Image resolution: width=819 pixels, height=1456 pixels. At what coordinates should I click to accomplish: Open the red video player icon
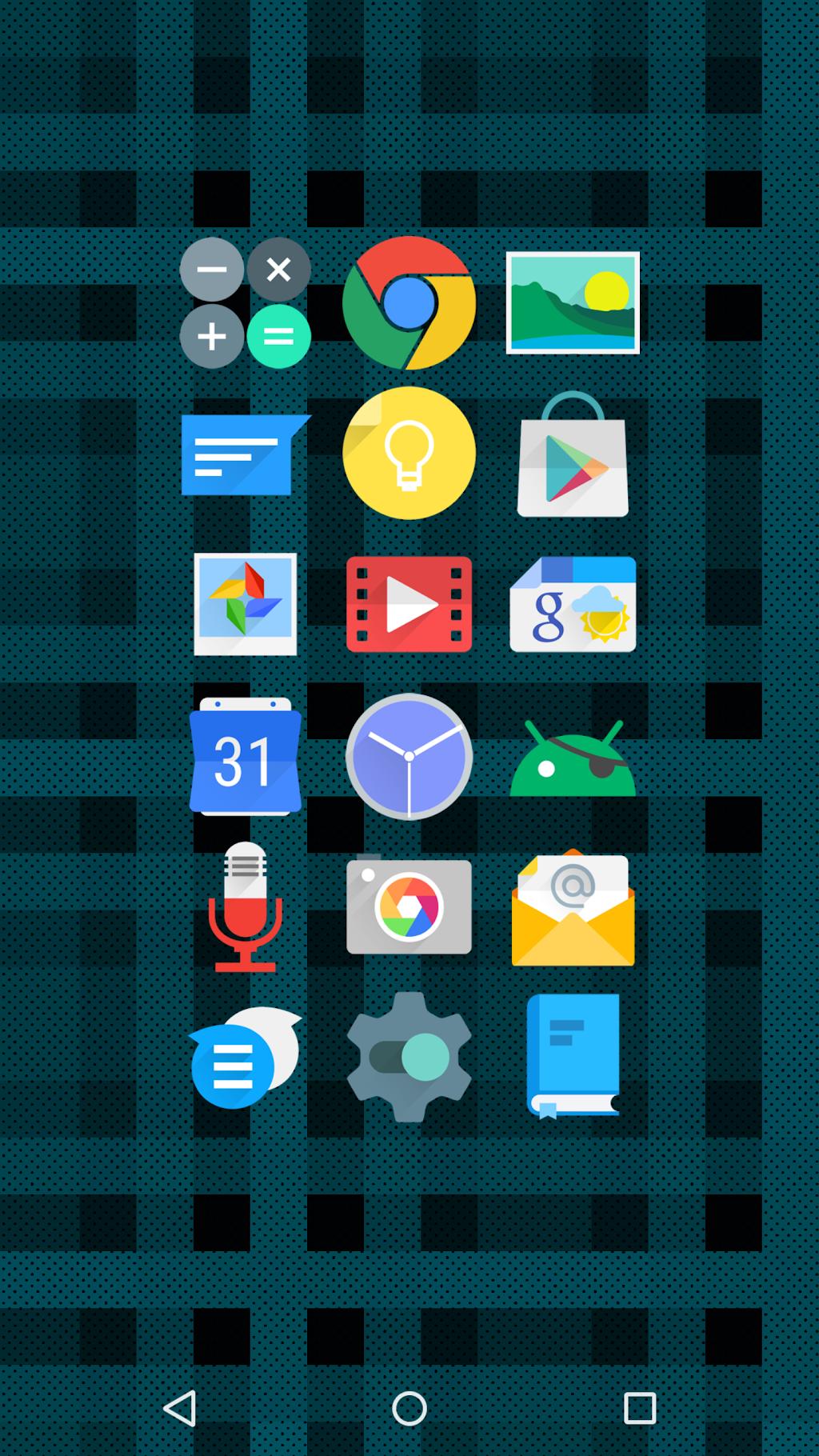point(409,604)
